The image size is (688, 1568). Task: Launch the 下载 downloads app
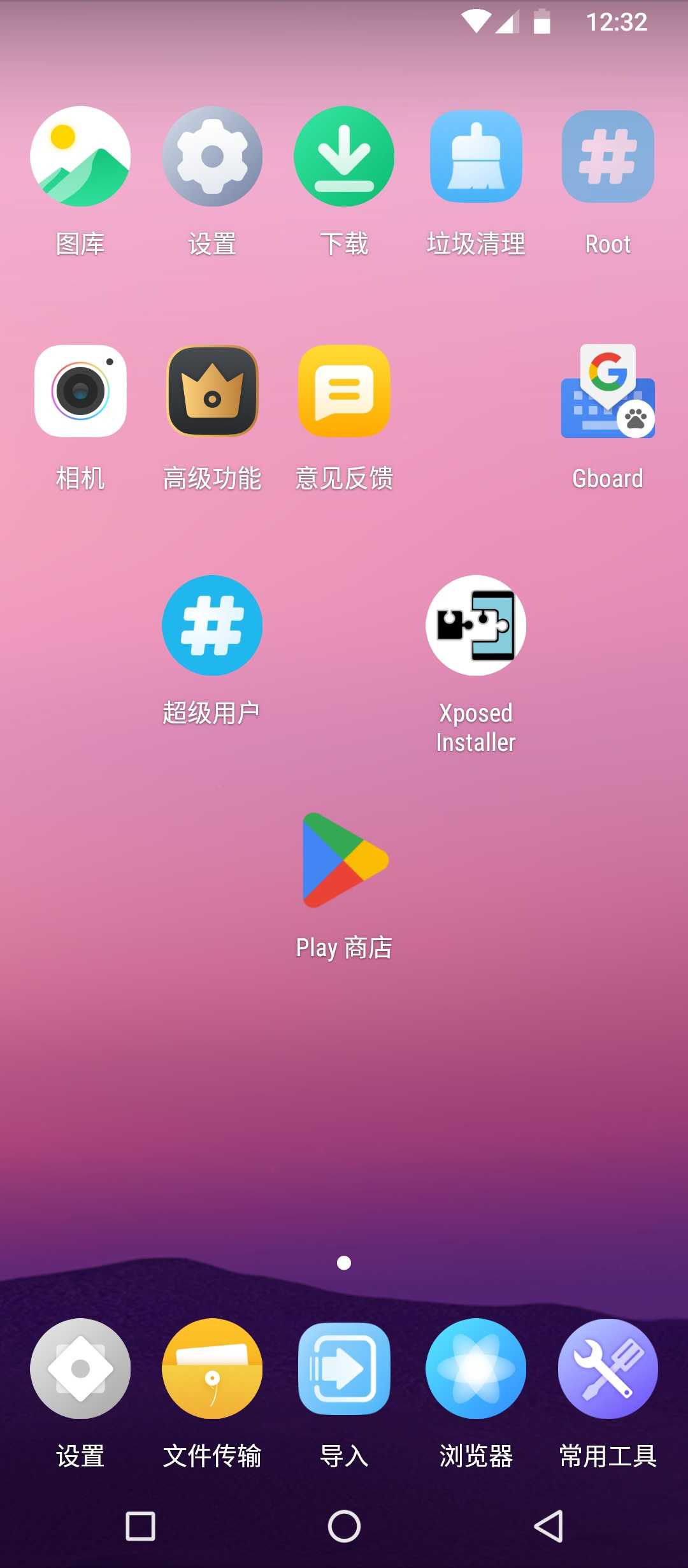click(344, 157)
